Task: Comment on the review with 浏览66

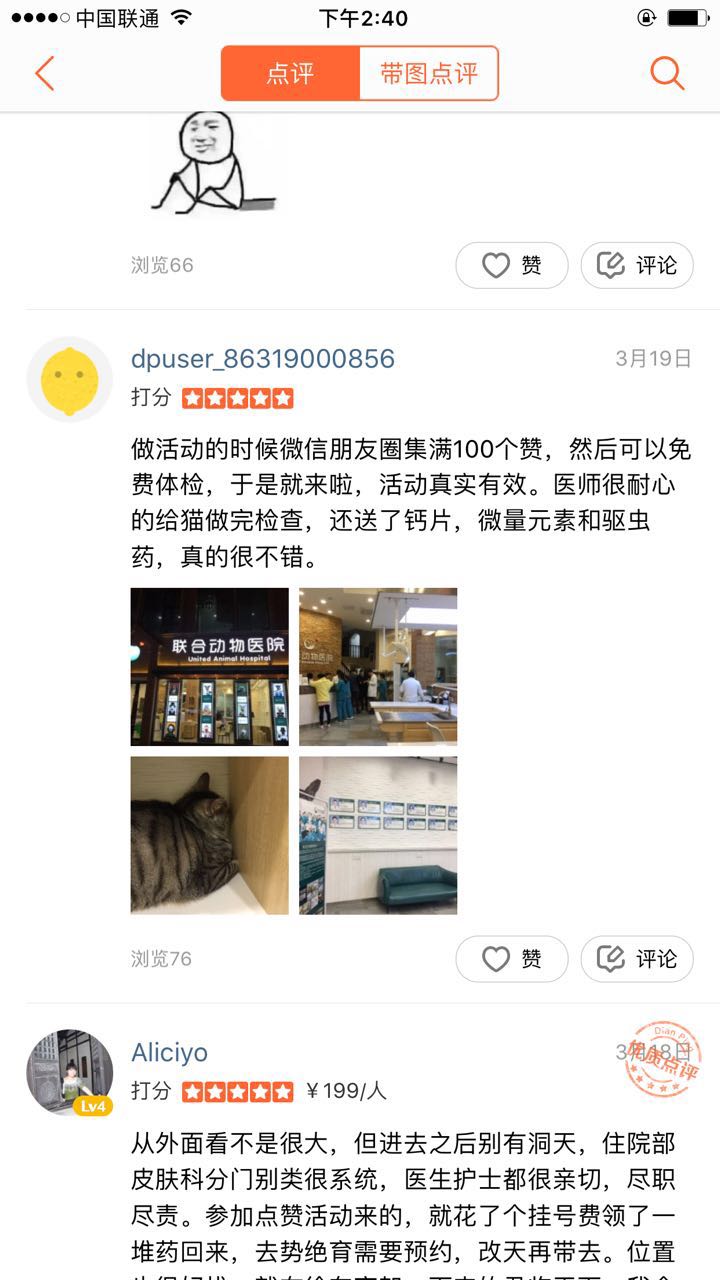Action: coord(637,265)
